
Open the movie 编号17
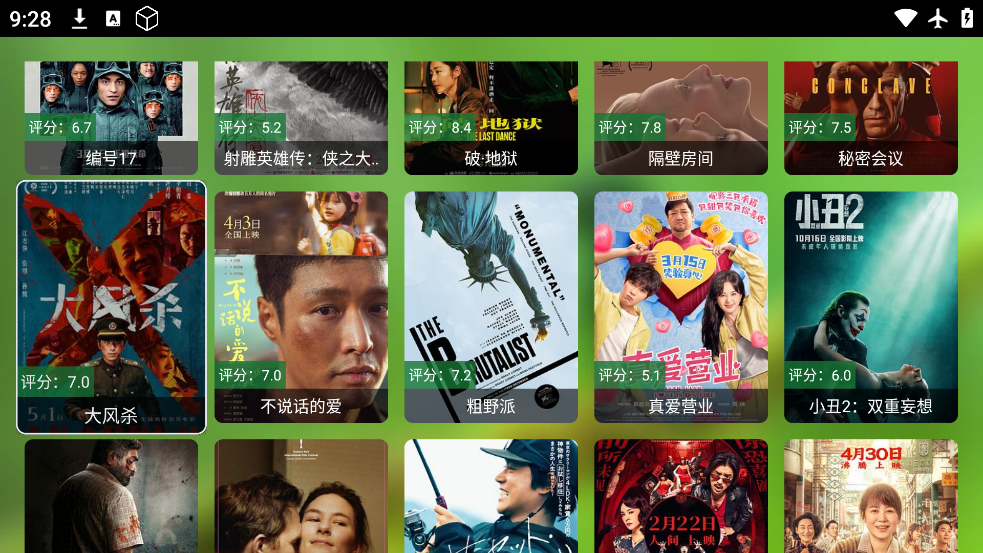[x=111, y=117]
